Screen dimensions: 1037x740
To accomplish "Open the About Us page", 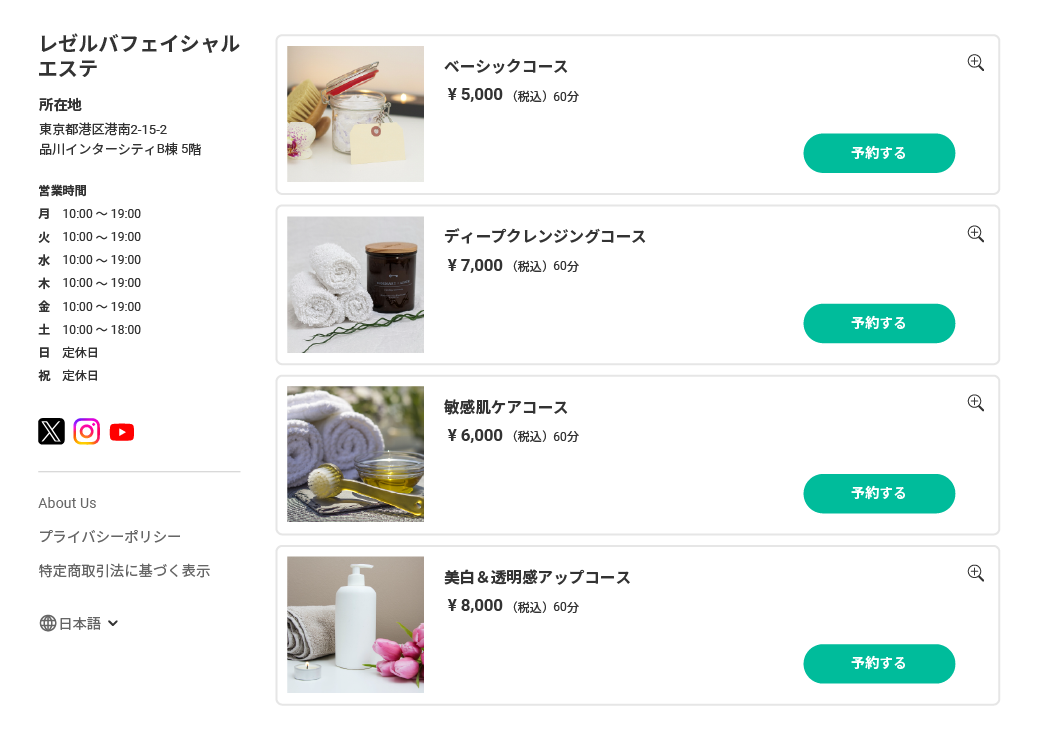I will (x=67, y=503).
